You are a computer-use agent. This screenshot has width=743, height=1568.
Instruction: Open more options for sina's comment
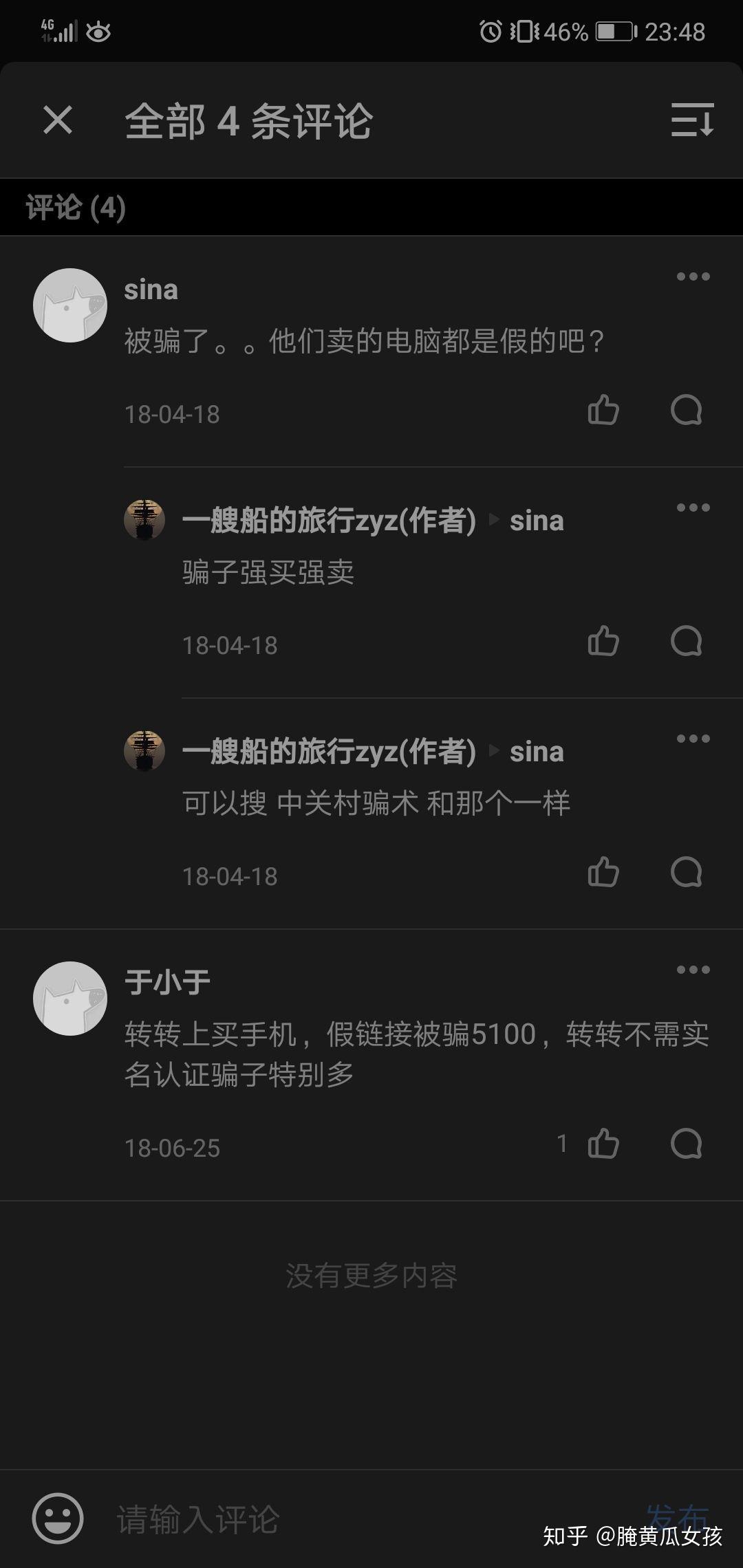[693, 276]
